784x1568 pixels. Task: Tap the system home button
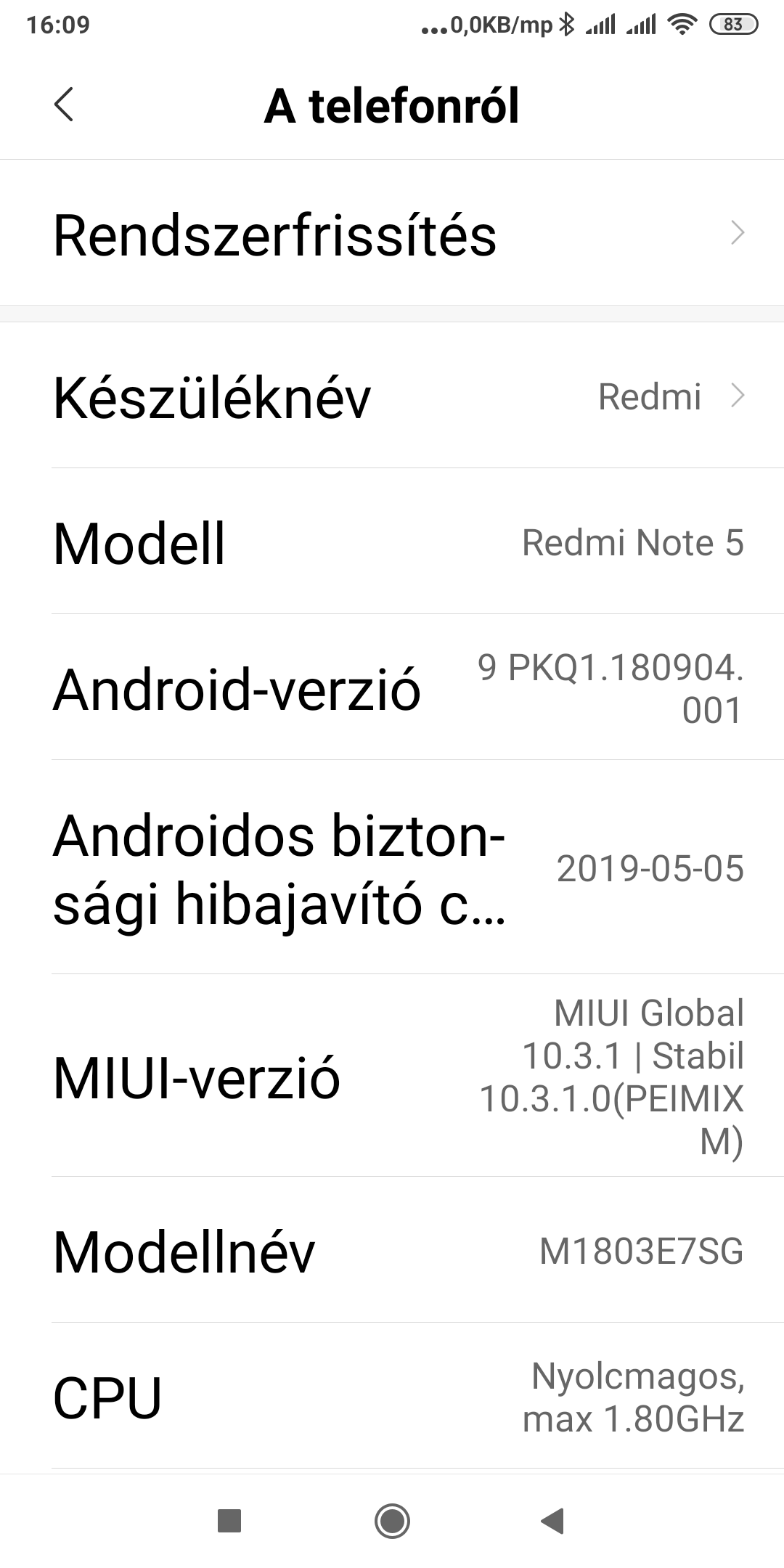[x=392, y=1520]
